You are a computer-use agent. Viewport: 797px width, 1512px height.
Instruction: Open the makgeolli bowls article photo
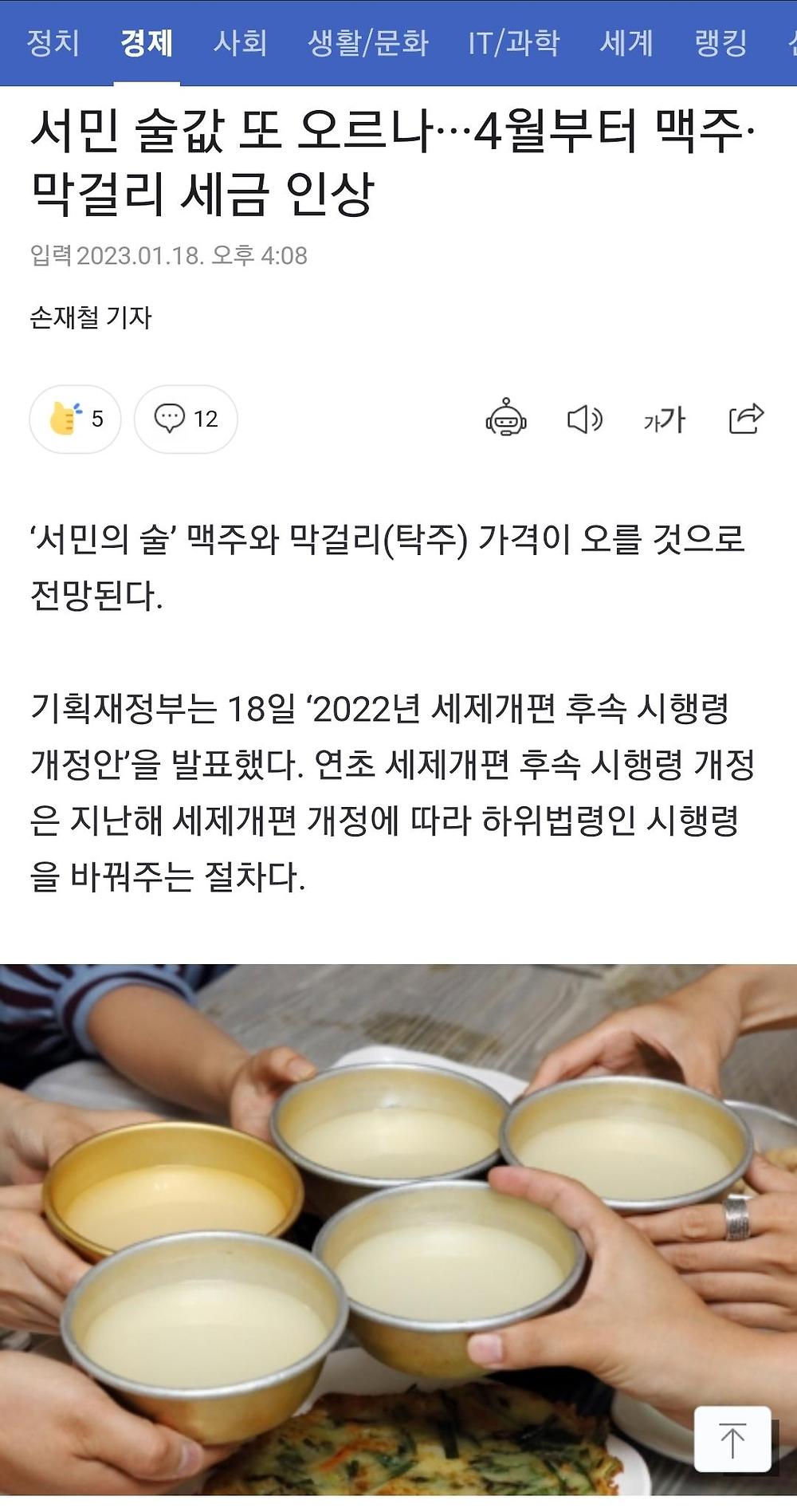click(398, 1230)
